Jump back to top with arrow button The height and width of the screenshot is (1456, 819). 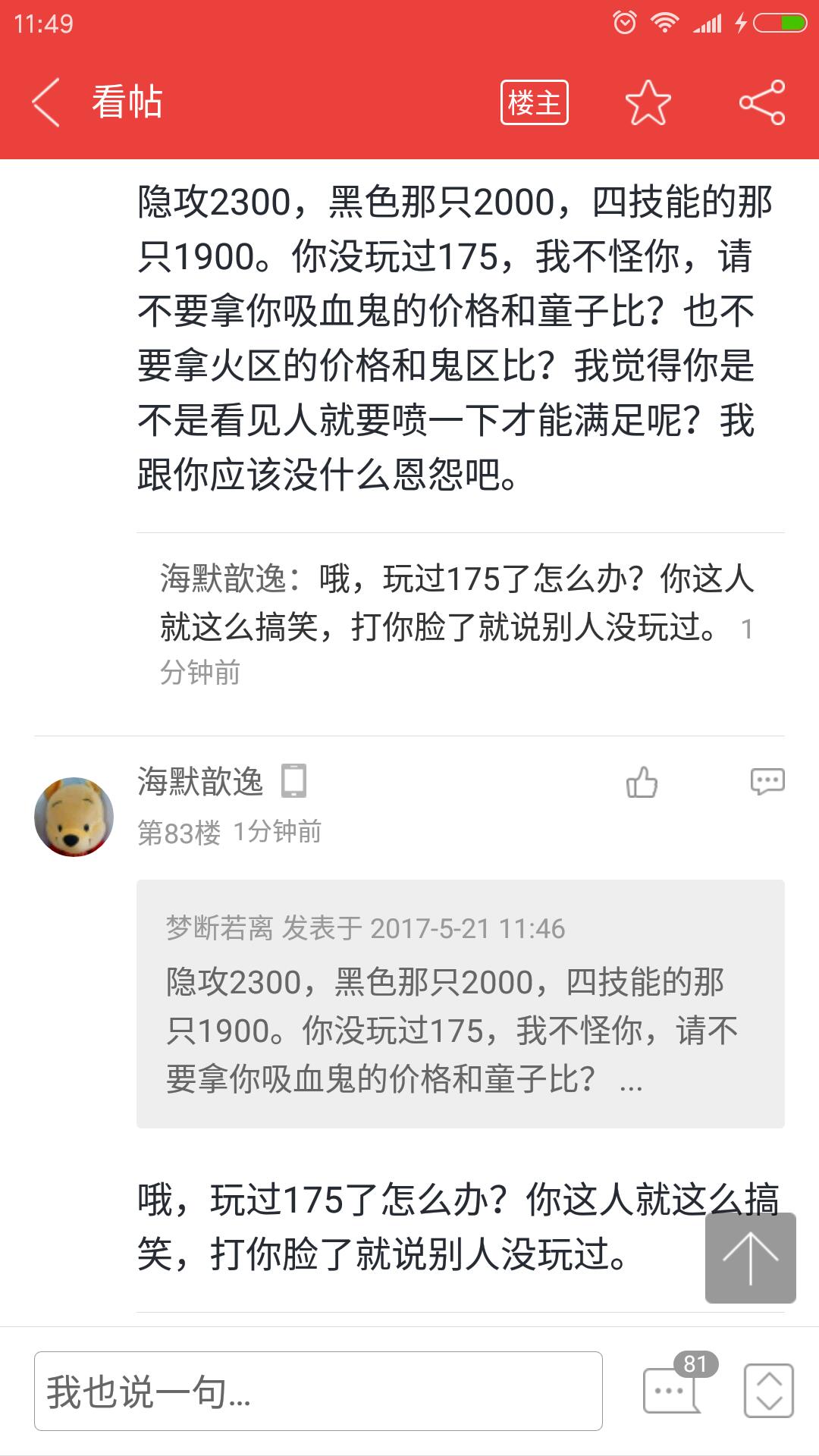point(750,1258)
